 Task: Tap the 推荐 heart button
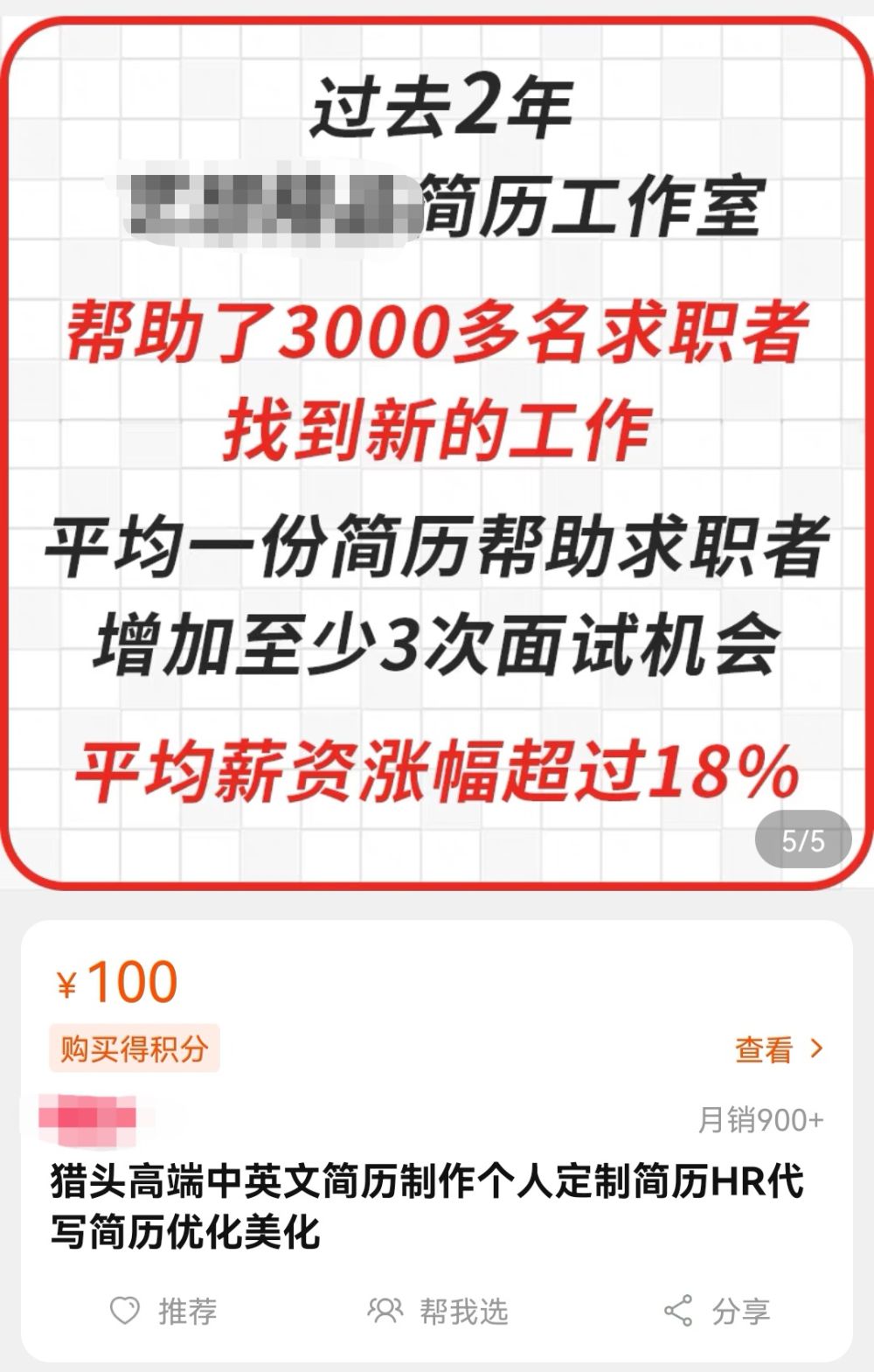point(163,1311)
